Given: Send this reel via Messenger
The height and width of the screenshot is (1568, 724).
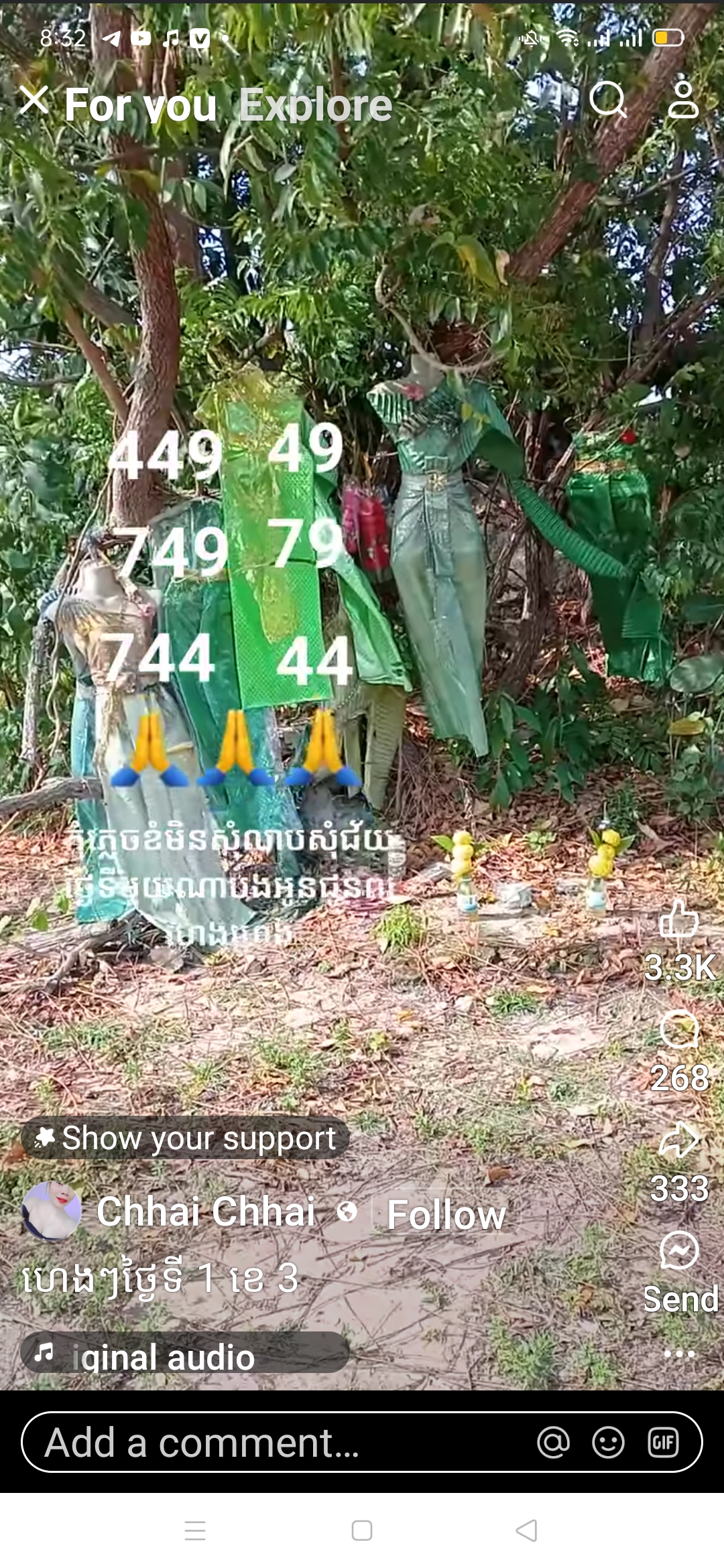Looking at the screenshot, I should [679, 1252].
